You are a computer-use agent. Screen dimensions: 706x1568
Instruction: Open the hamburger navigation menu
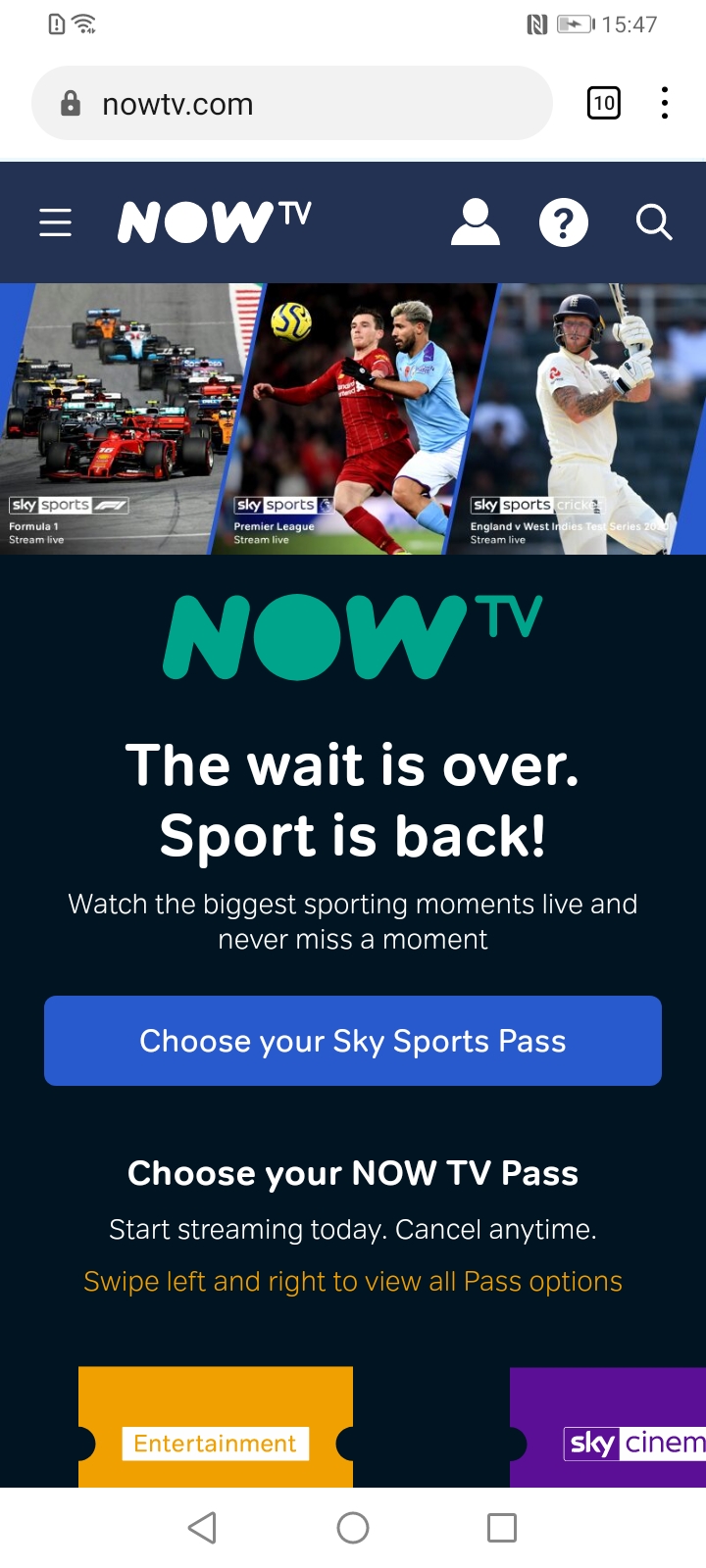click(56, 222)
